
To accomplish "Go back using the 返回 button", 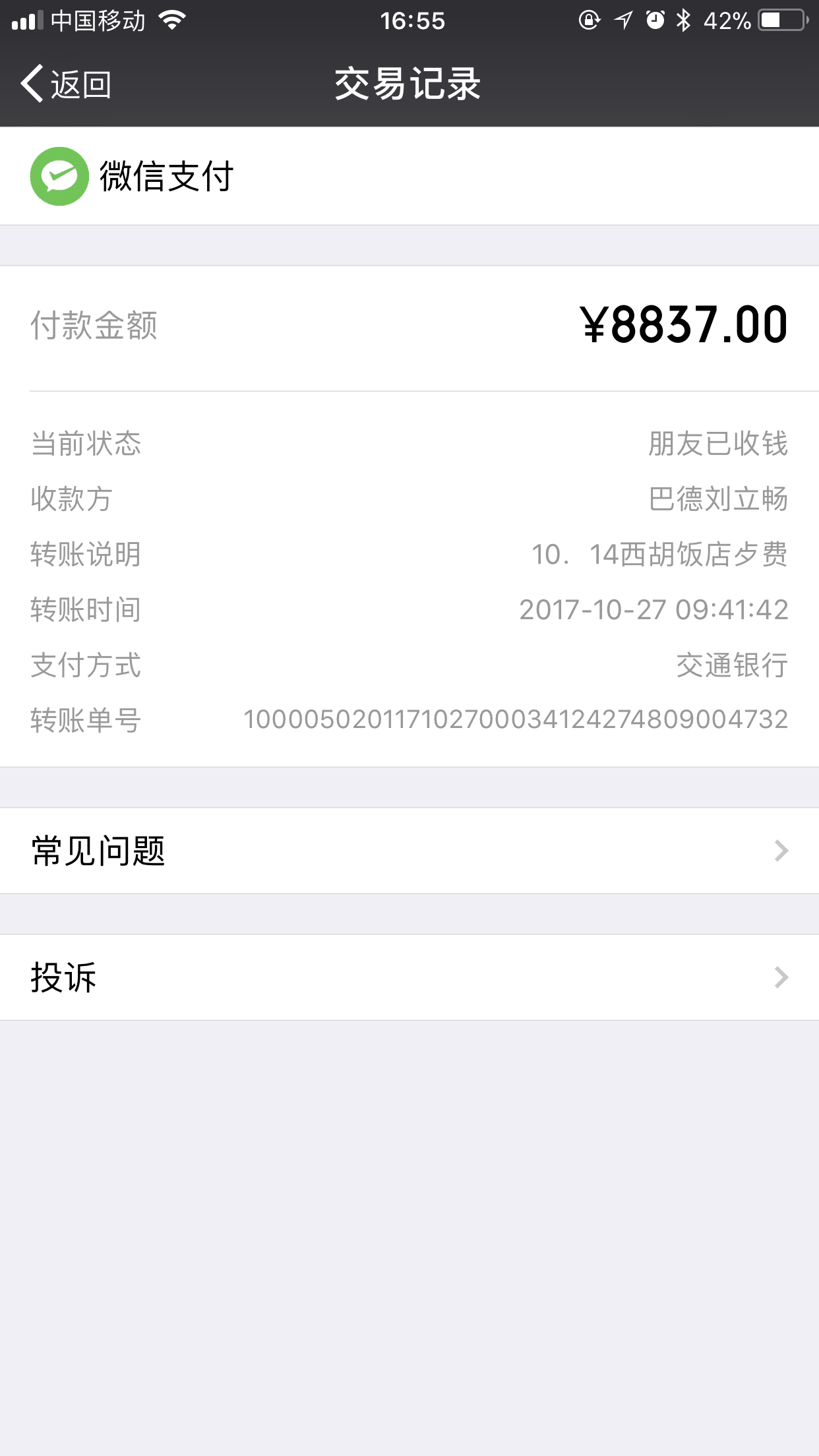I will click(66, 84).
